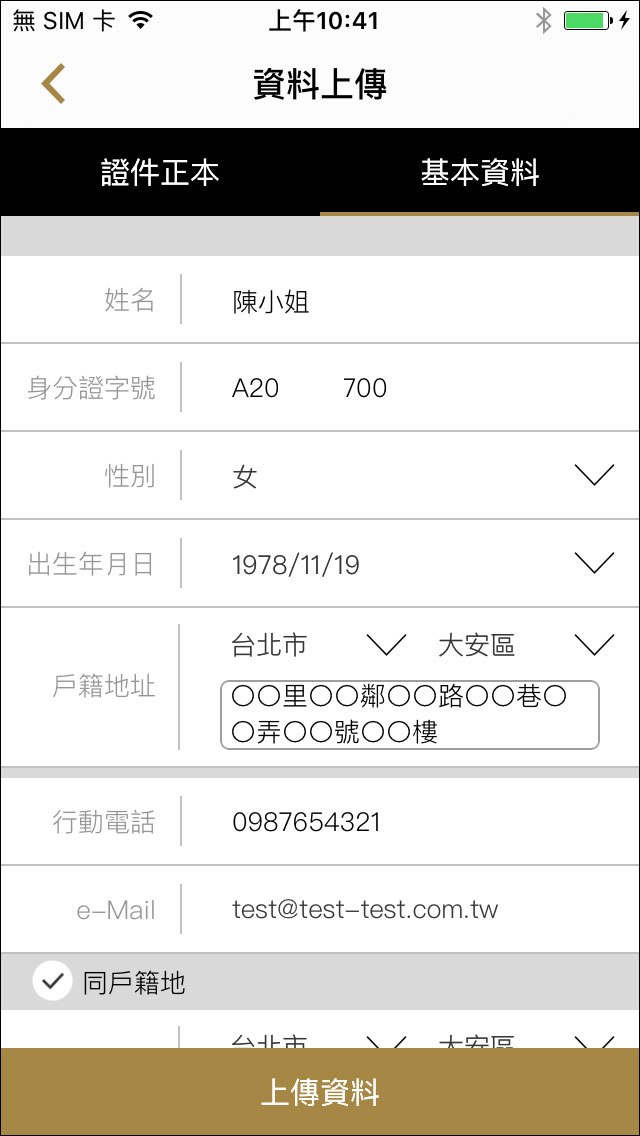Tap the e-Mail input field
The width and height of the screenshot is (640, 1136).
pos(410,910)
